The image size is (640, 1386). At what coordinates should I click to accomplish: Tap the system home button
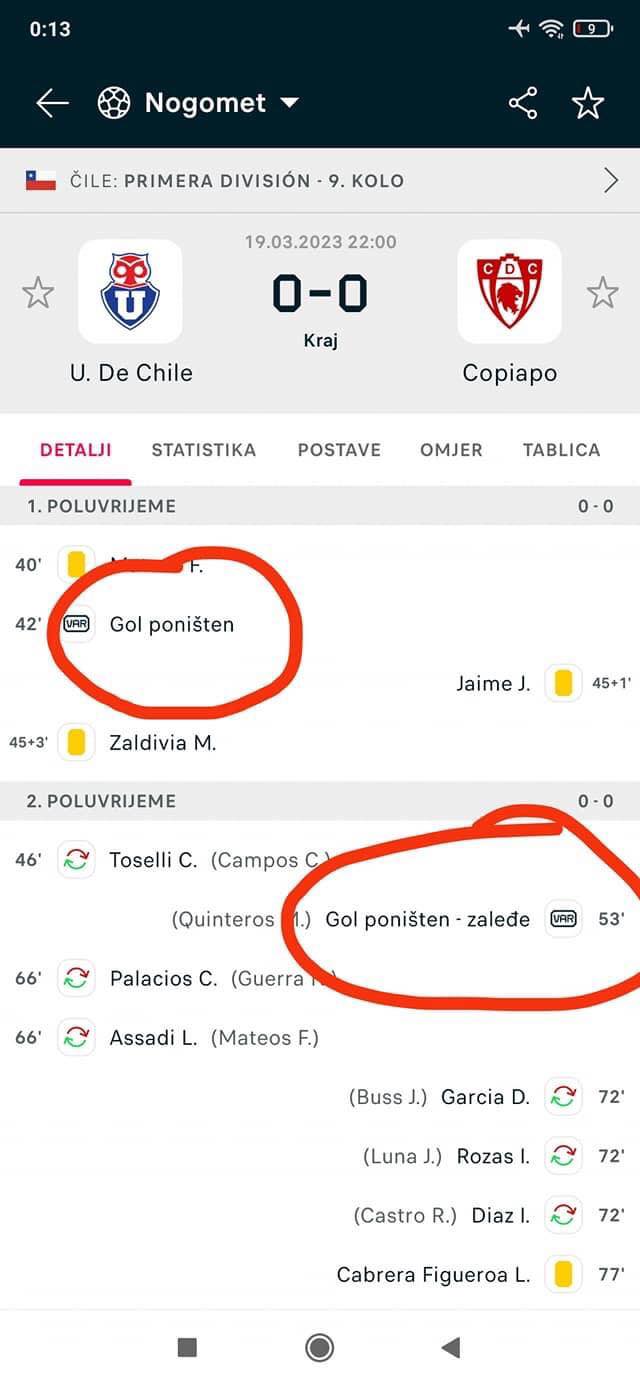click(x=320, y=1348)
